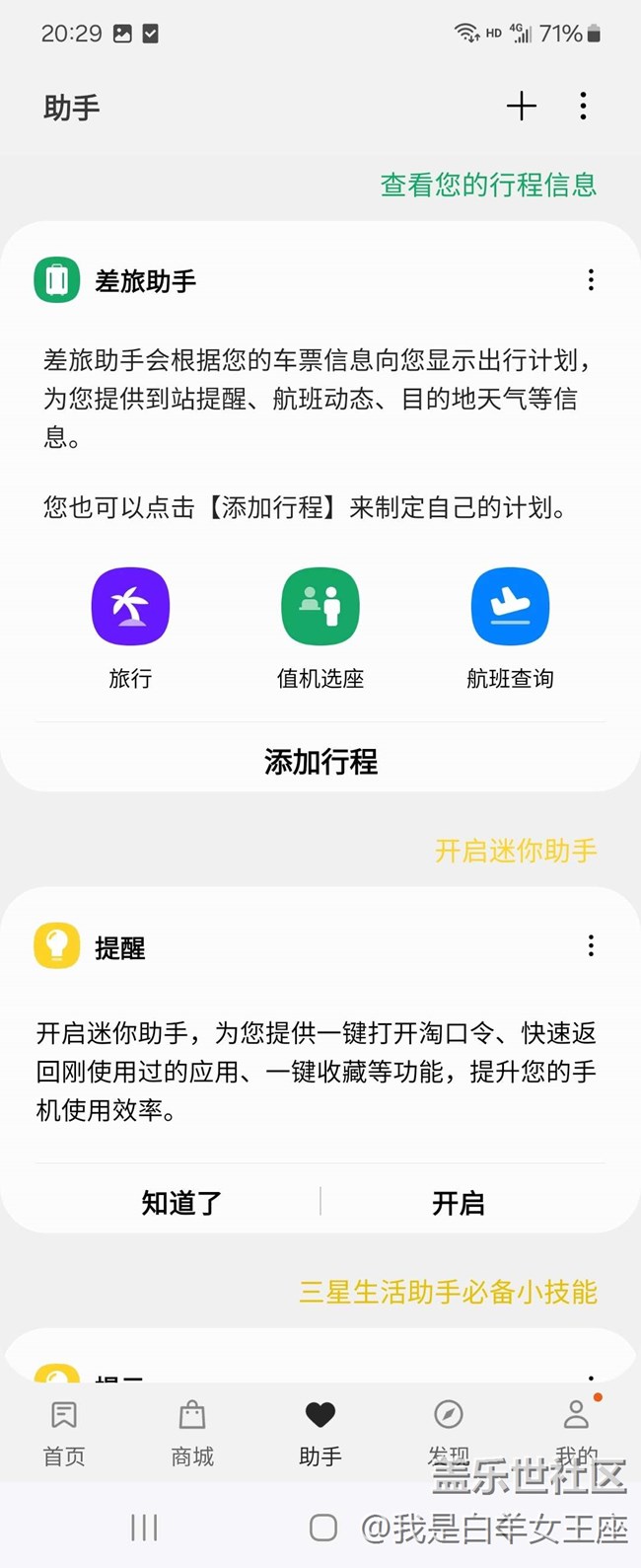Open the options menu on the 提醒 card
This screenshot has width=641, height=1568.
[591, 946]
